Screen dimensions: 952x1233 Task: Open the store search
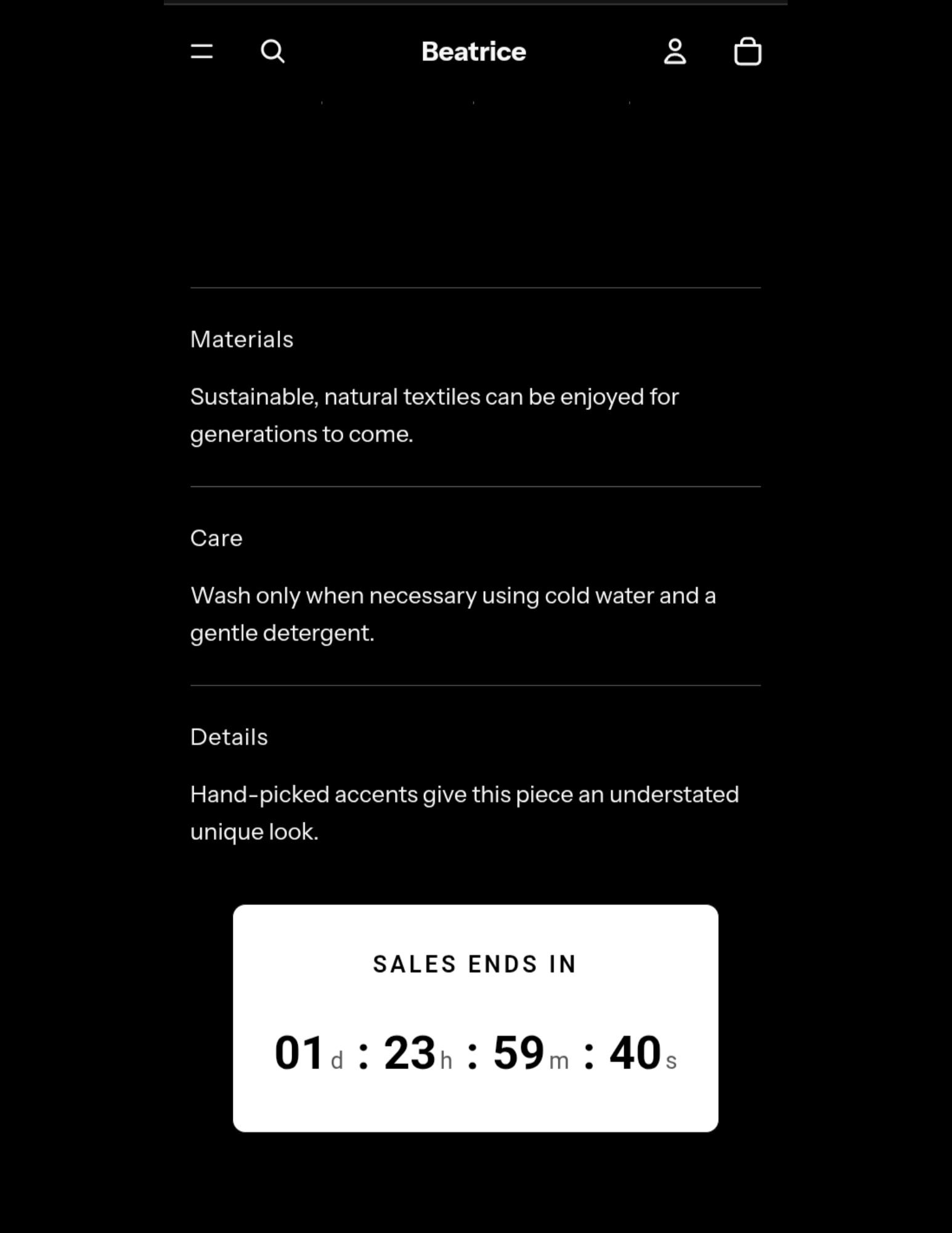click(x=272, y=52)
